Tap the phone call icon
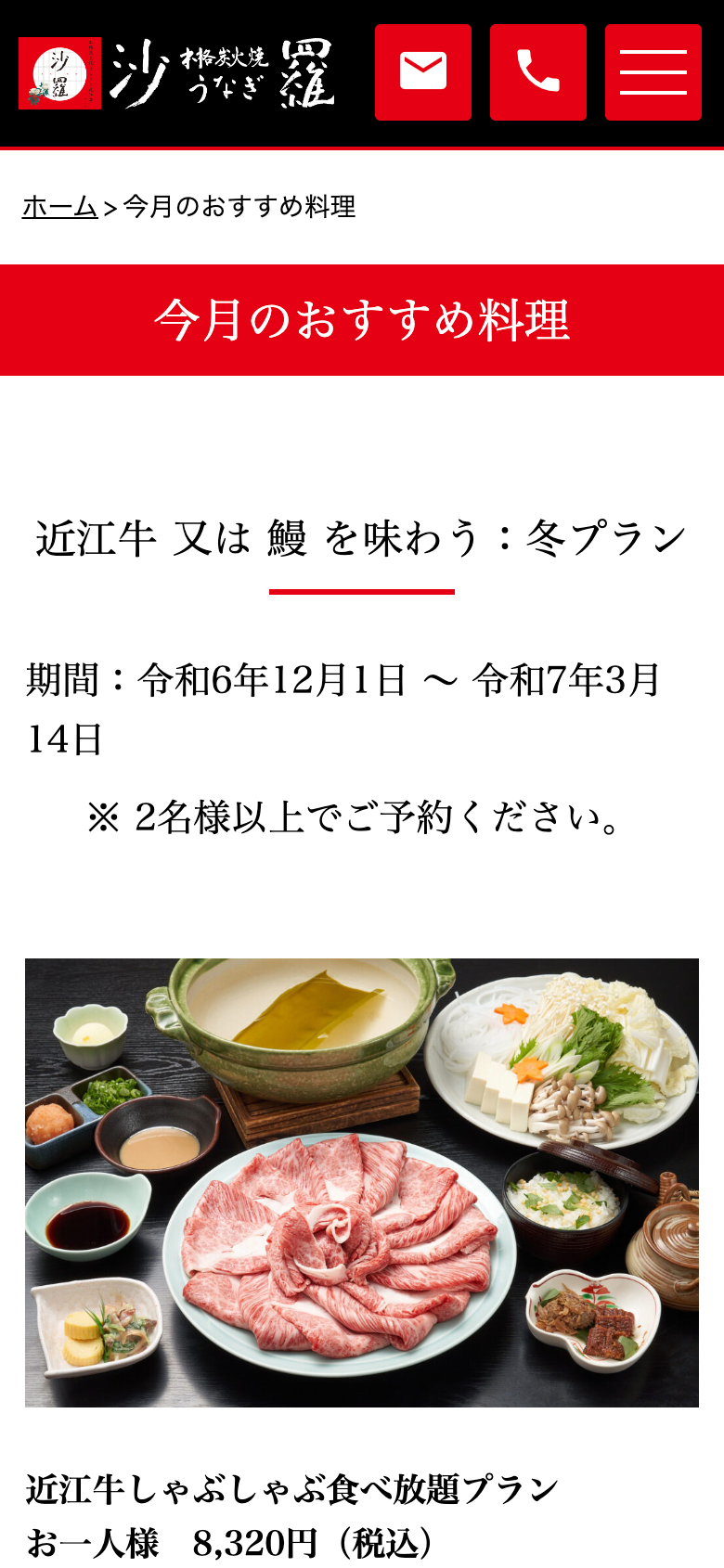 pyautogui.click(x=538, y=72)
